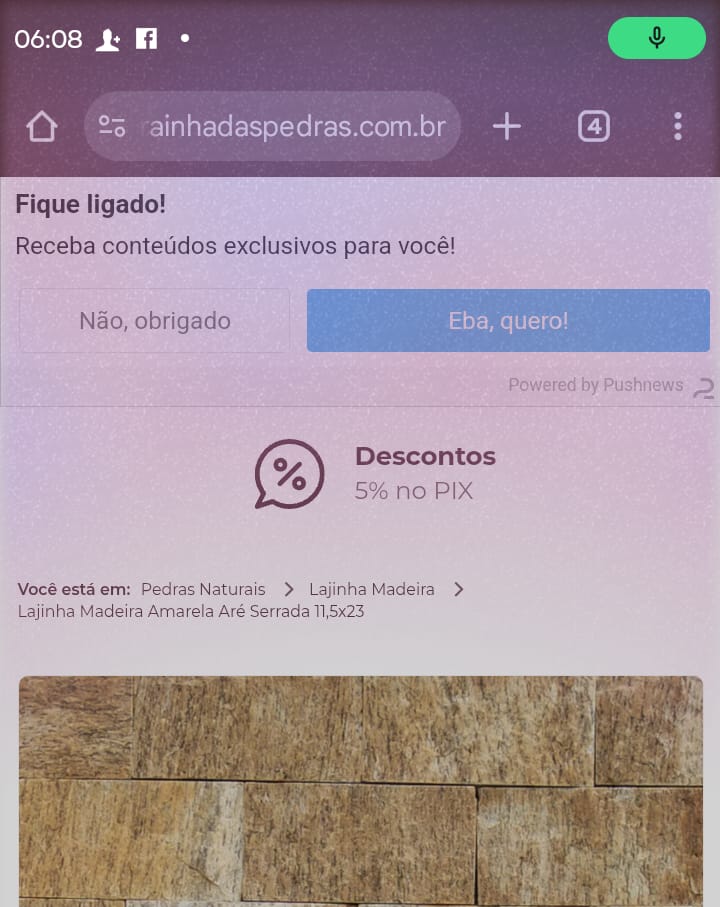Image resolution: width=720 pixels, height=907 pixels.
Task: Open the Pedras Naturais breadcrumb link
Action: coord(202,589)
